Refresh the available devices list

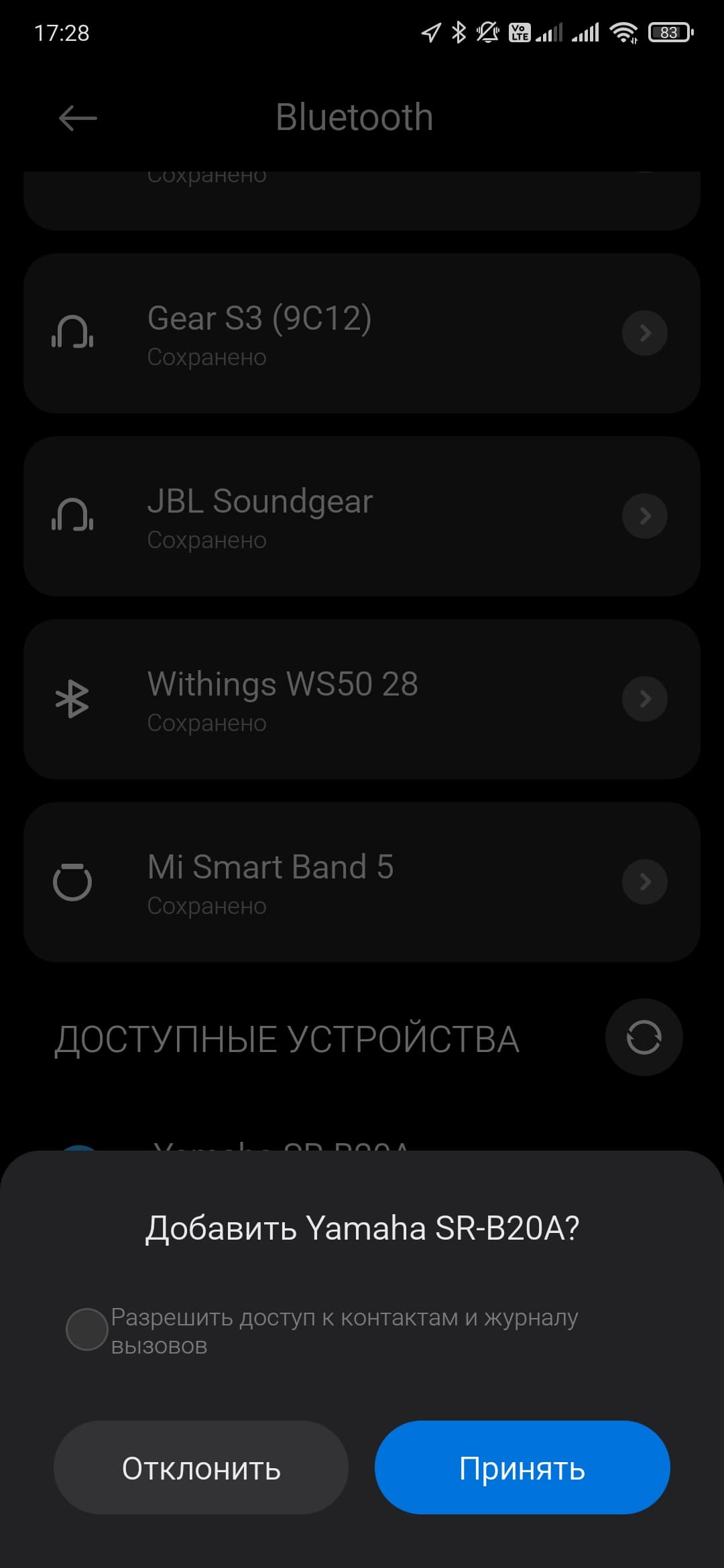[644, 1037]
